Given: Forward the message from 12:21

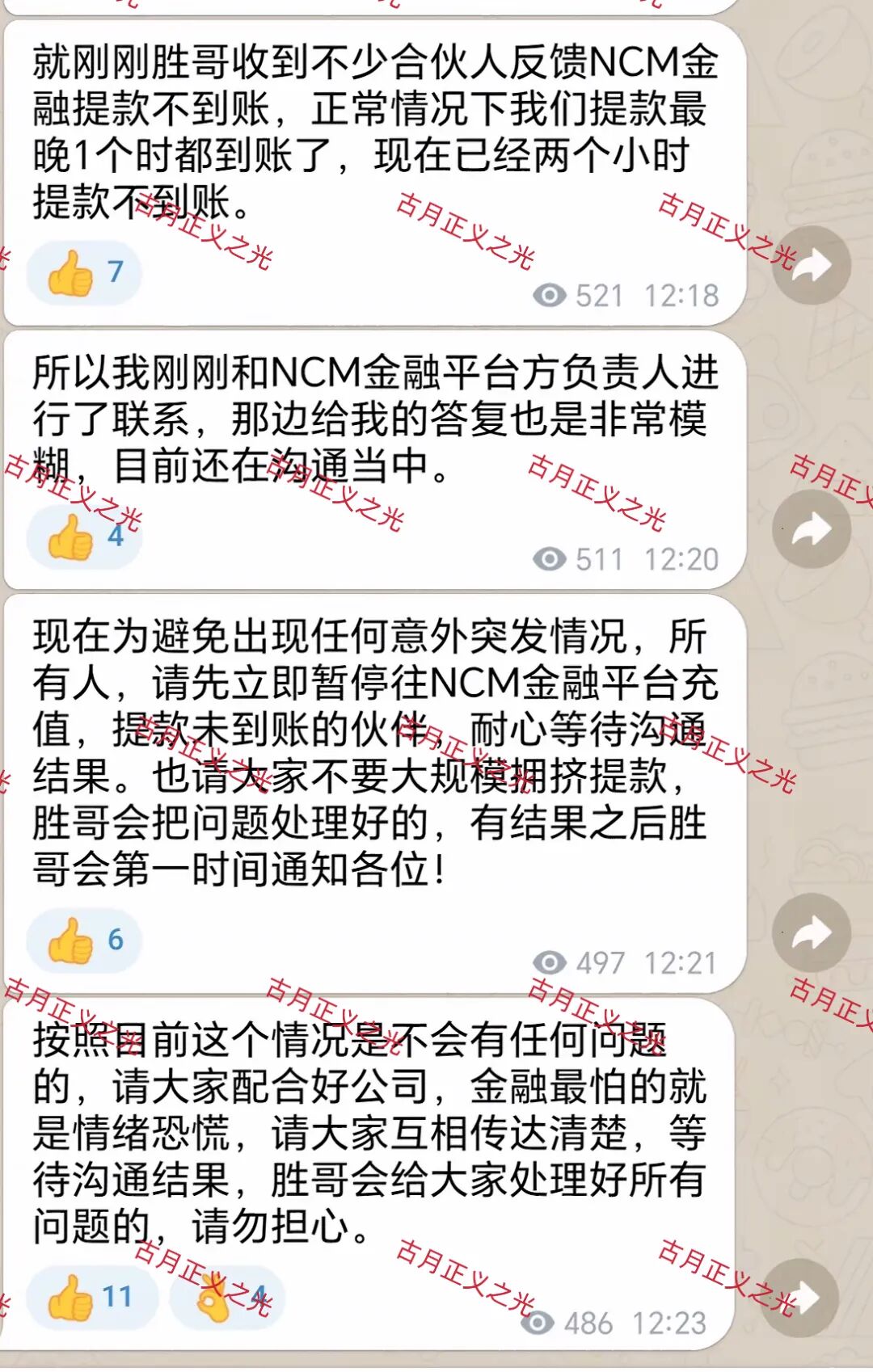Looking at the screenshot, I should pos(811,932).
